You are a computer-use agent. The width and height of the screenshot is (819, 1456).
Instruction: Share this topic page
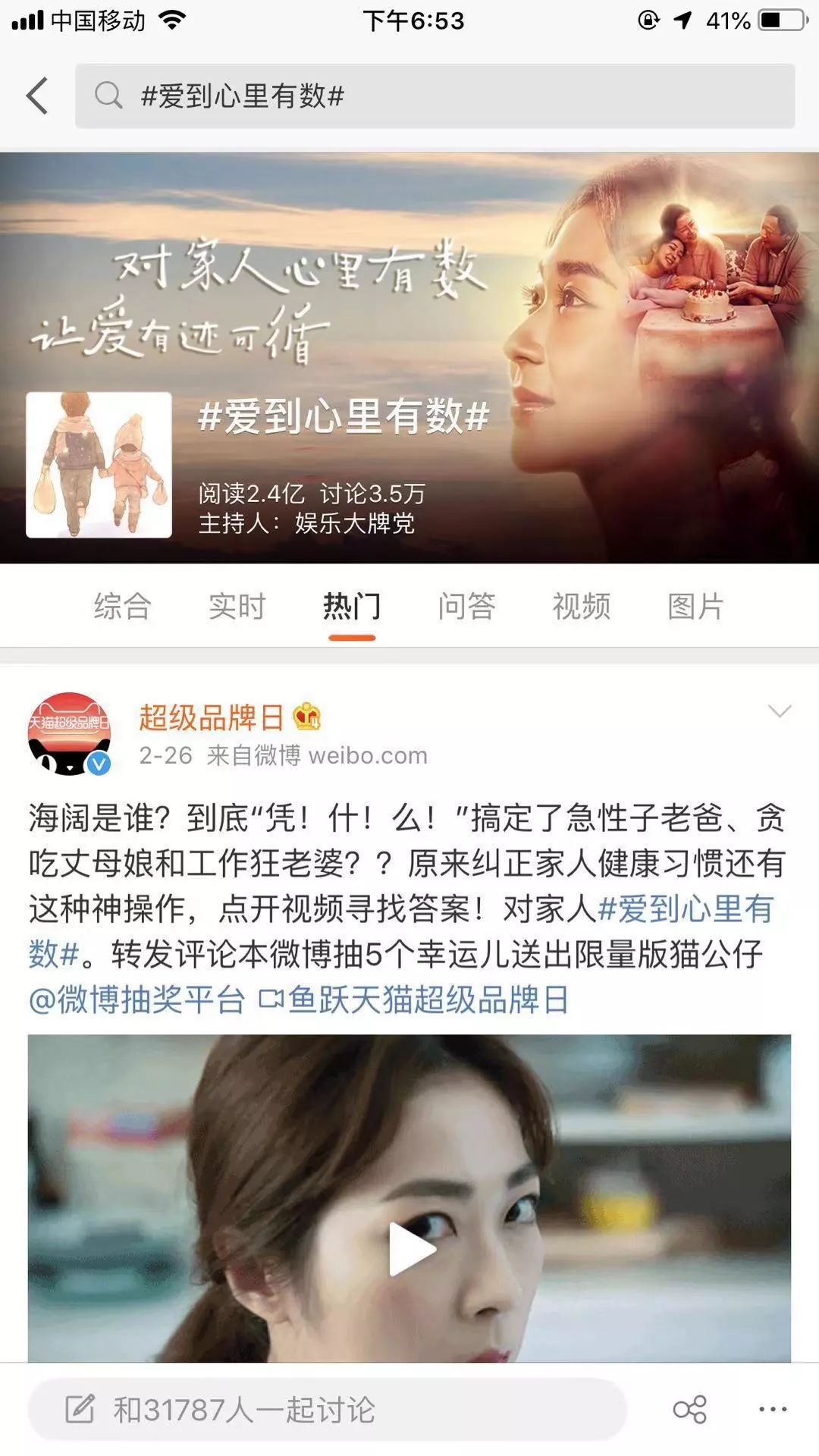point(689,1410)
